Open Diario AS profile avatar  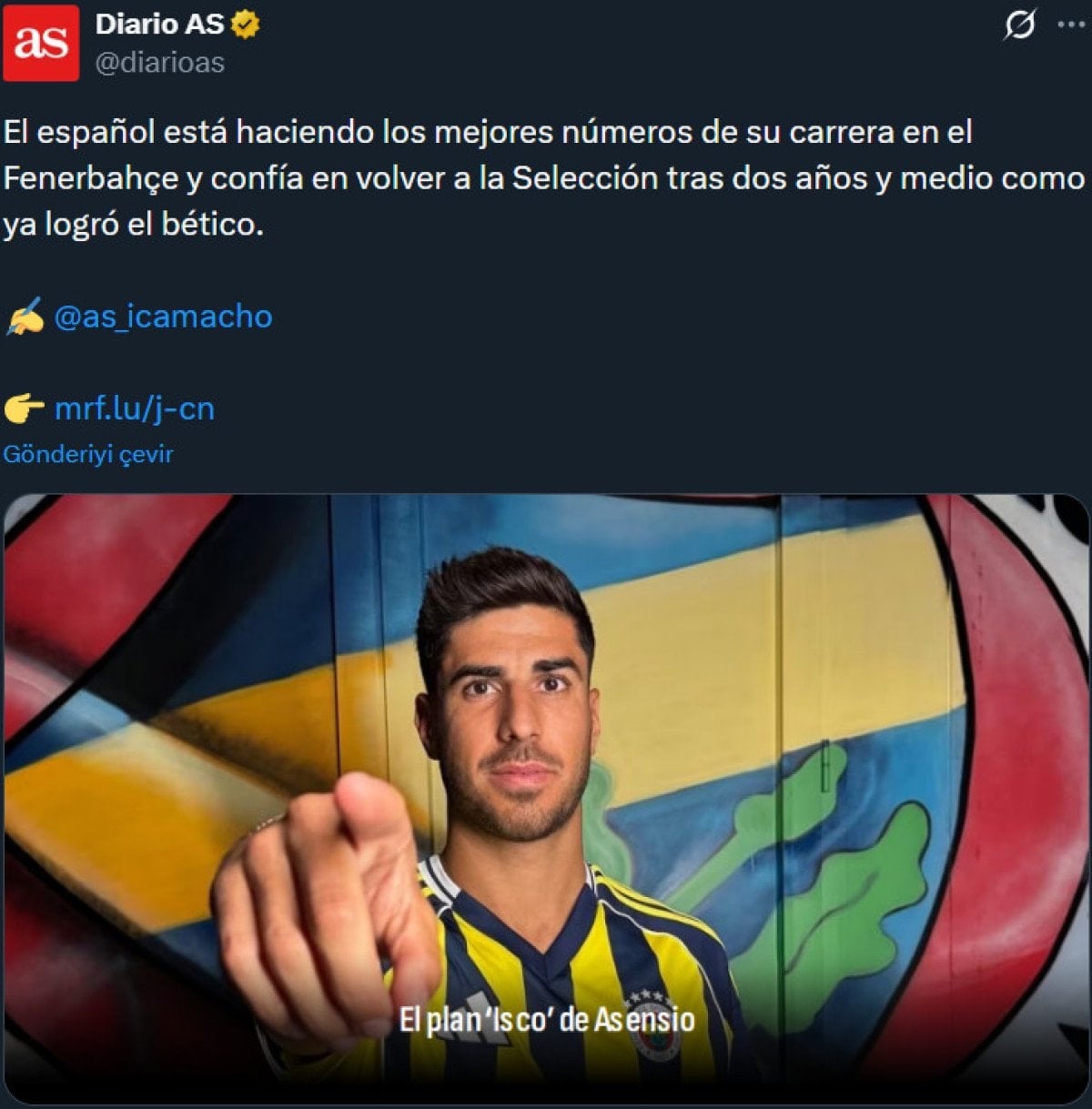coord(40,42)
